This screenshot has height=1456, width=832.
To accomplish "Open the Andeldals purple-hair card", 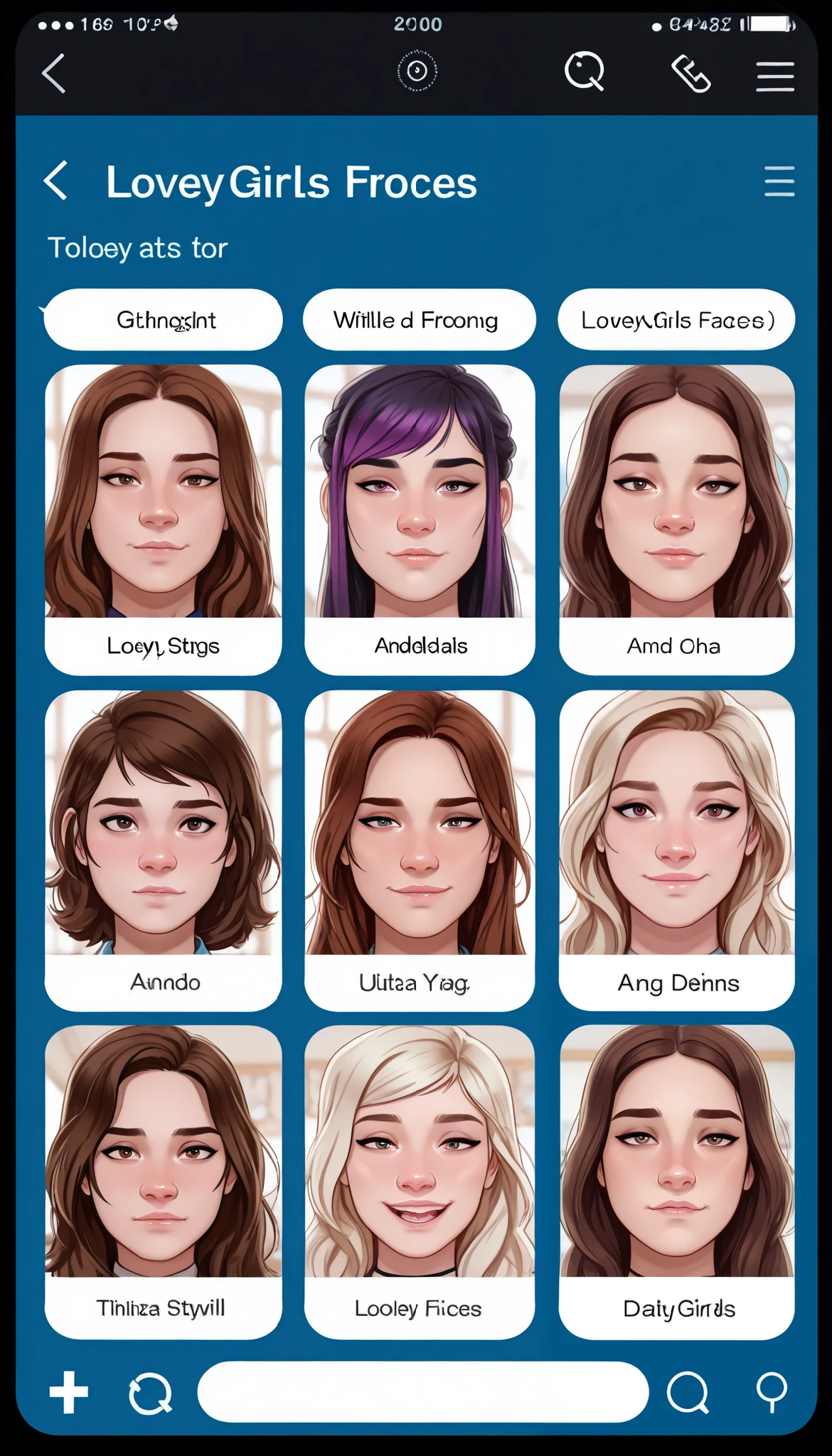I will tap(420, 519).
